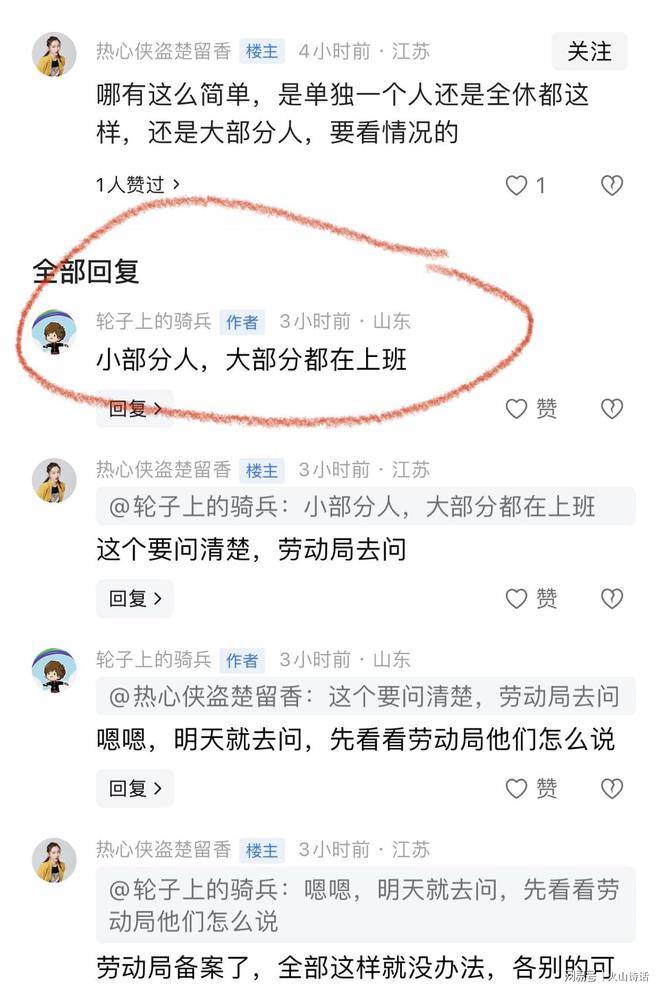
Task: Dislike the comment 这个要问清楚，劳动局去问
Action: [611, 598]
